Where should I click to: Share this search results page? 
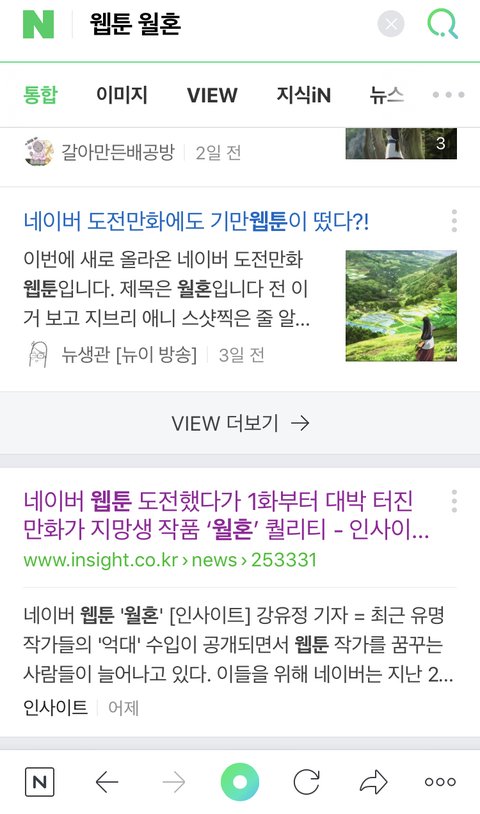374,782
